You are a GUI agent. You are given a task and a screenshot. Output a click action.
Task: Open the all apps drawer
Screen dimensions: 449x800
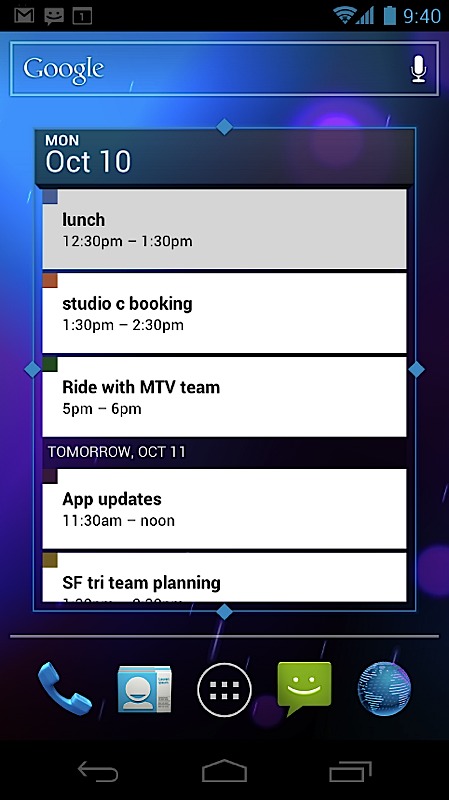click(224, 690)
